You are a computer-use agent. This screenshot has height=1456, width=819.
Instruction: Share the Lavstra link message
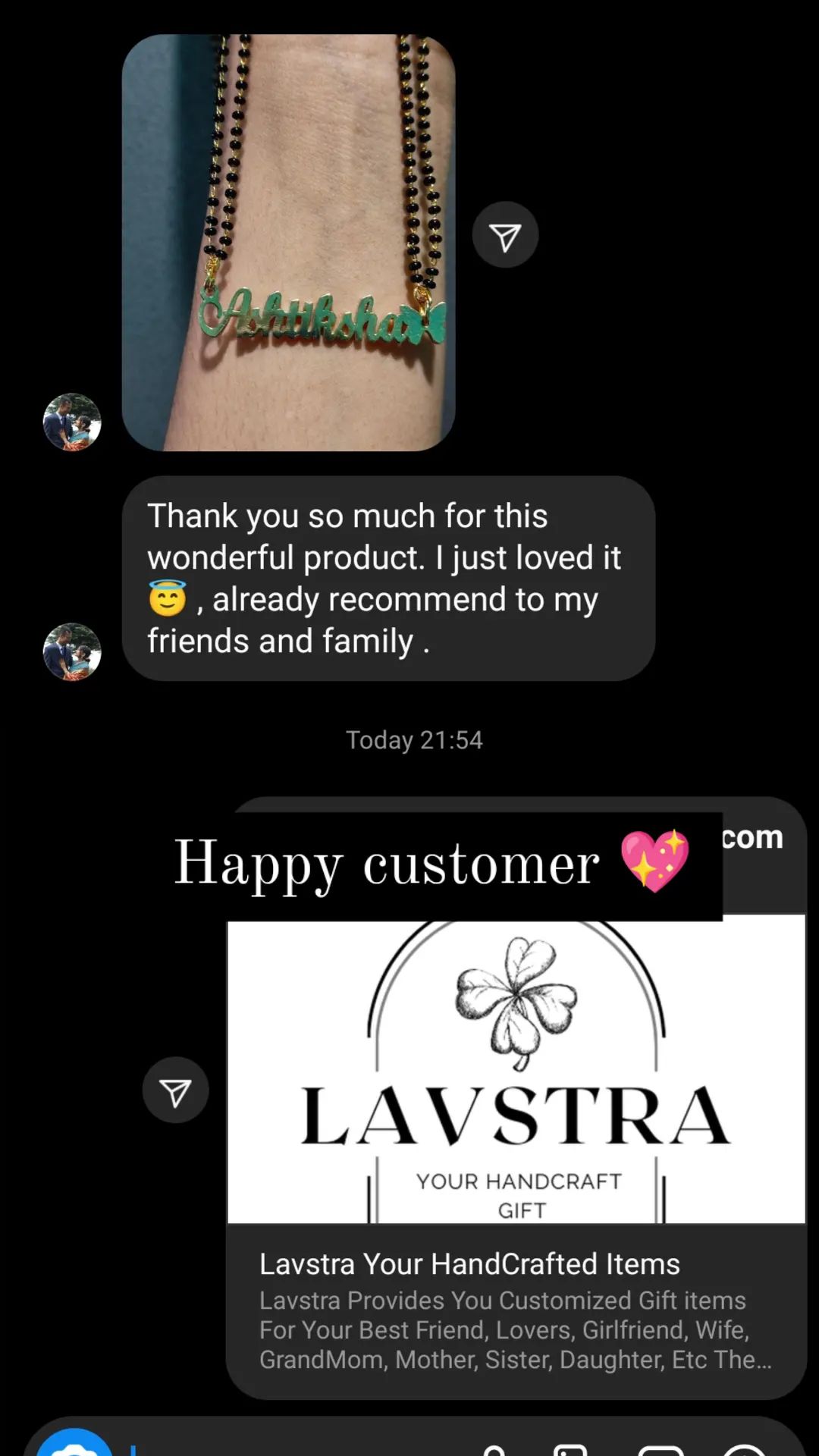(x=175, y=1090)
